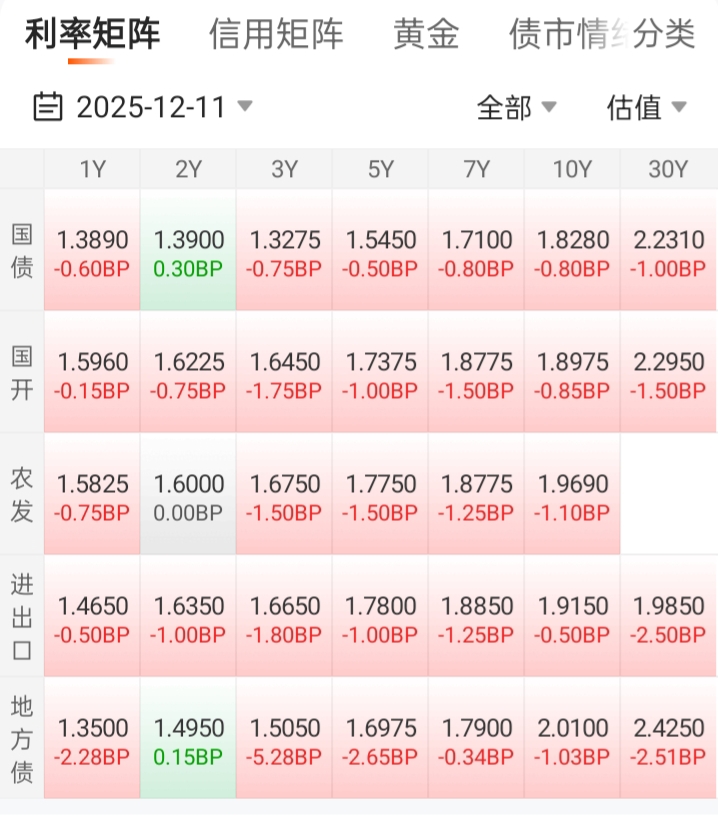Open the 分类 category menu
The image size is (718, 816).
(x=664, y=34)
